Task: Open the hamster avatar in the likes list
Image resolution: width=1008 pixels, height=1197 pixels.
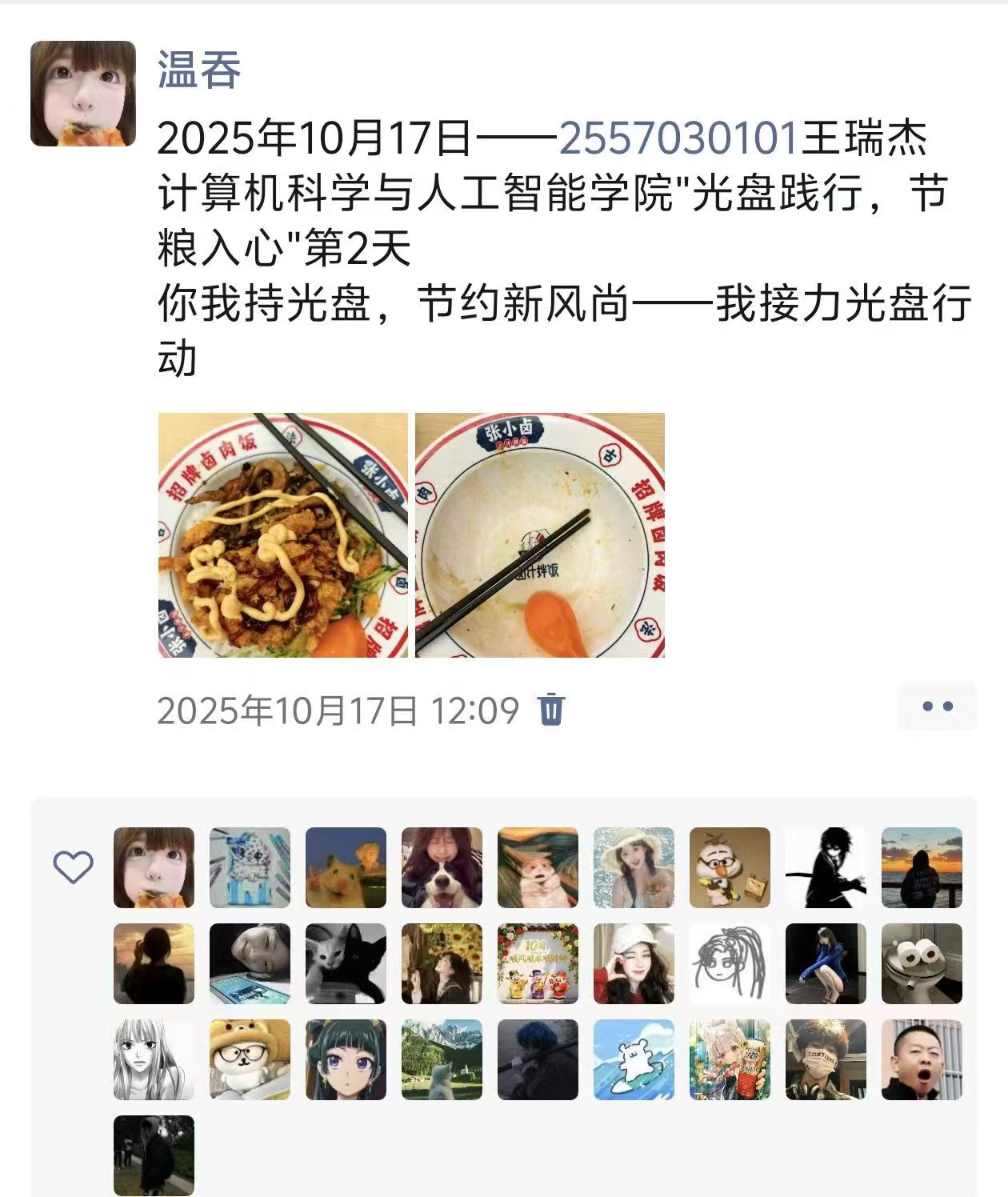Action: click(x=346, y=867)
